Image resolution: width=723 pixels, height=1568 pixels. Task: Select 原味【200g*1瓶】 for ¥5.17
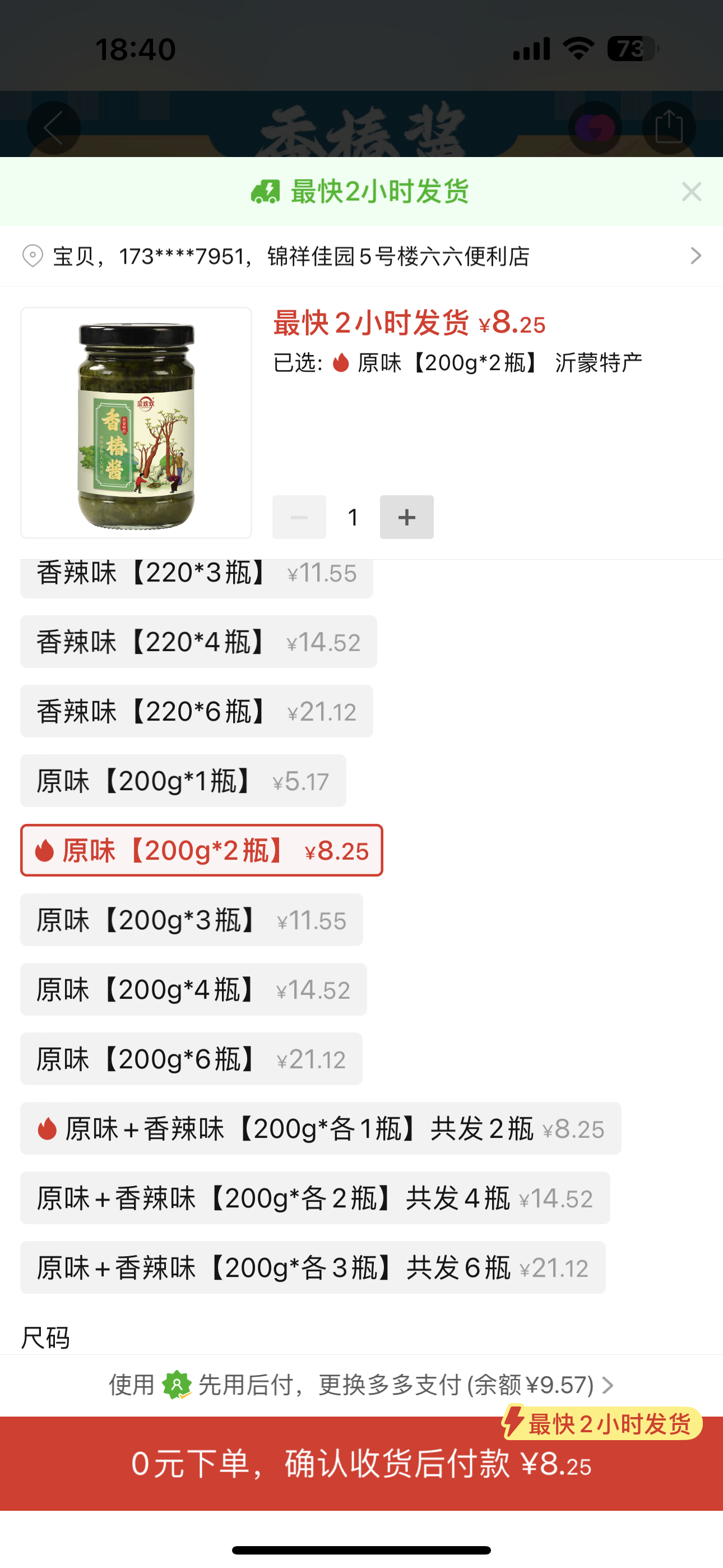pos(183,781)
